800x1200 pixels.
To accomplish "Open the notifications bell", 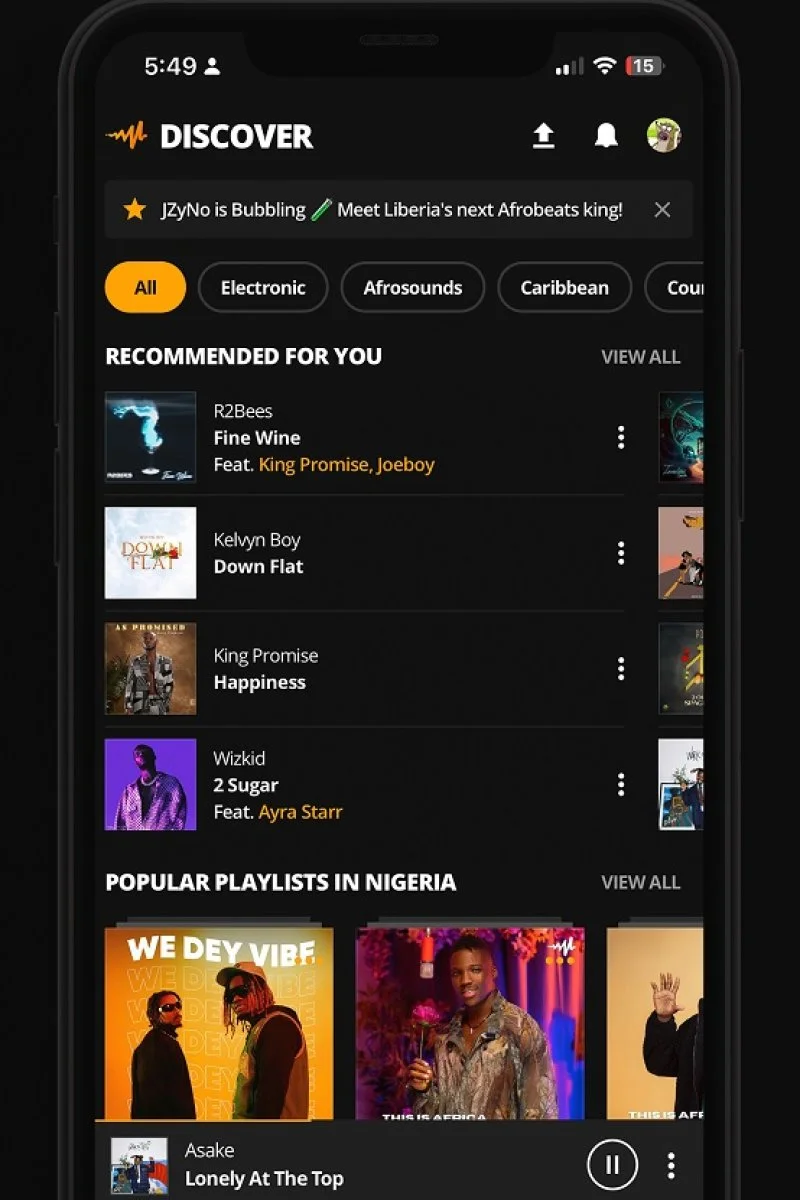I will click(x=606, y=136).
